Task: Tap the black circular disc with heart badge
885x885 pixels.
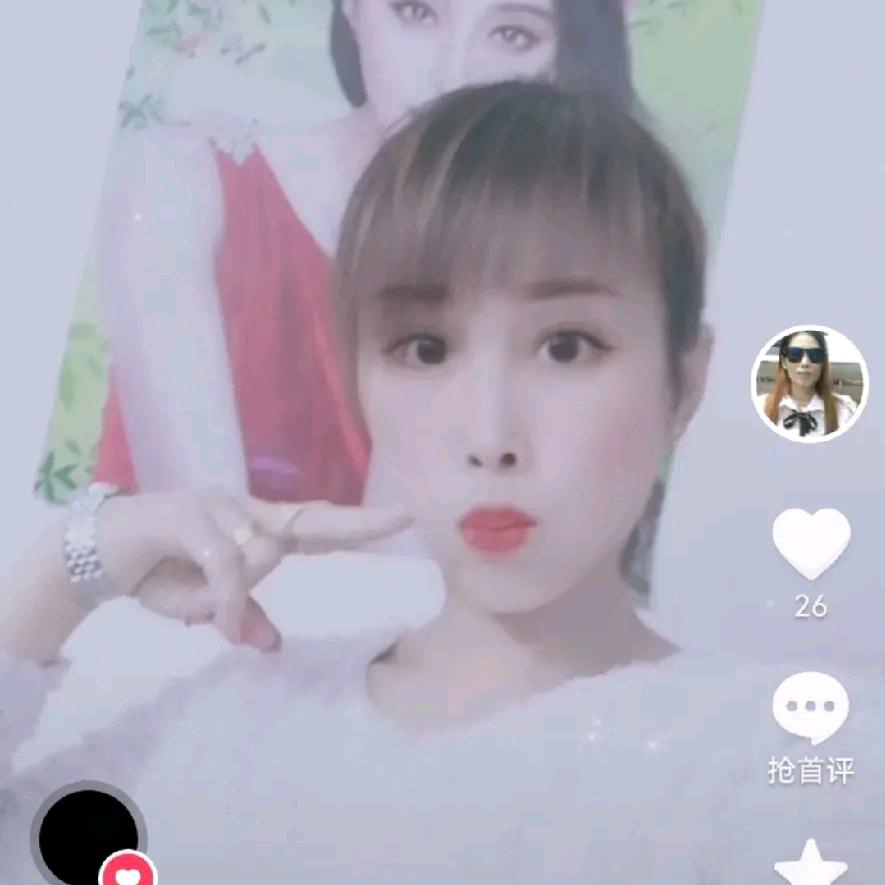Action: point(89,837)
